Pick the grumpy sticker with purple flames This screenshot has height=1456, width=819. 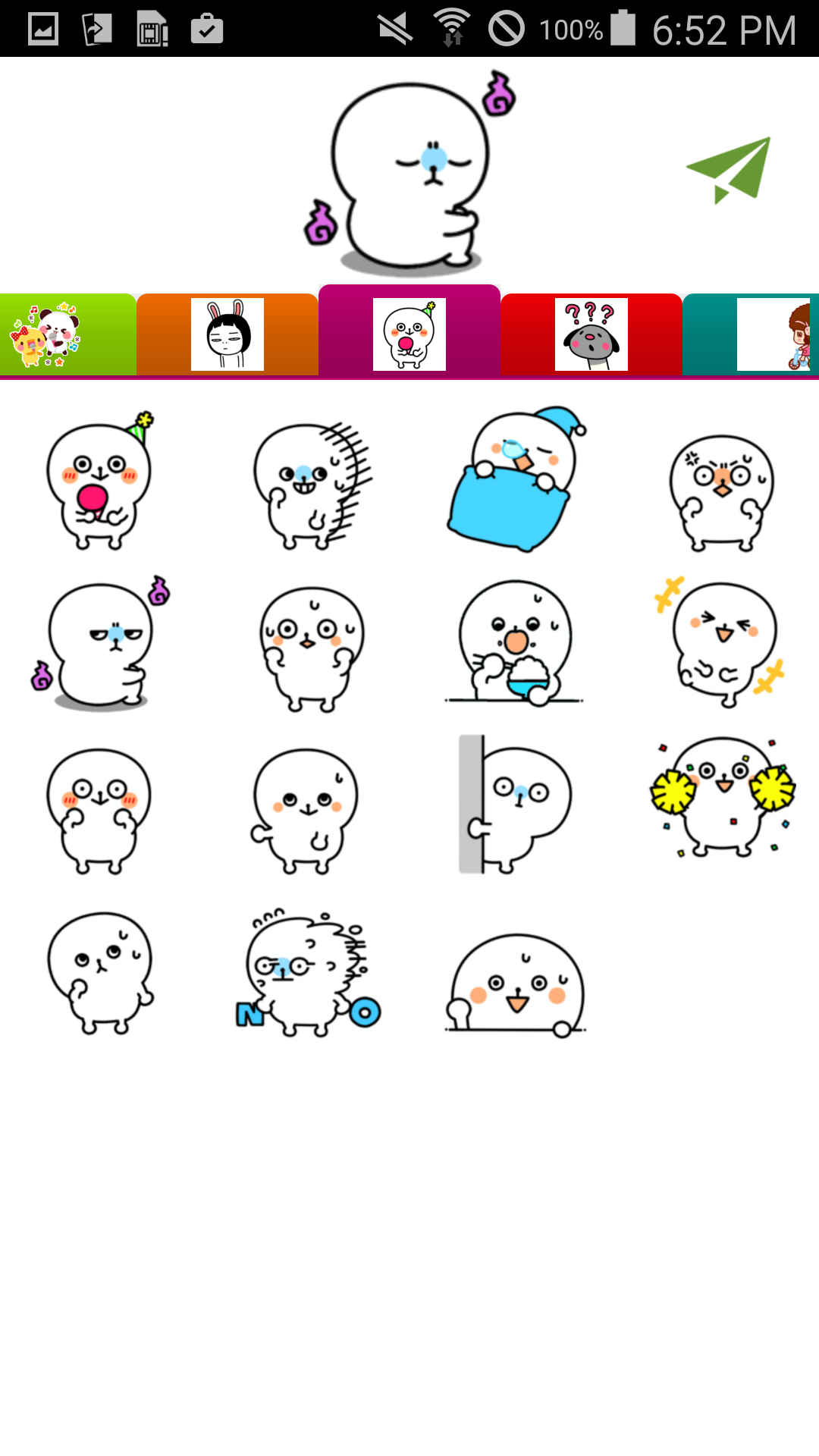click(x=100, y=645)
